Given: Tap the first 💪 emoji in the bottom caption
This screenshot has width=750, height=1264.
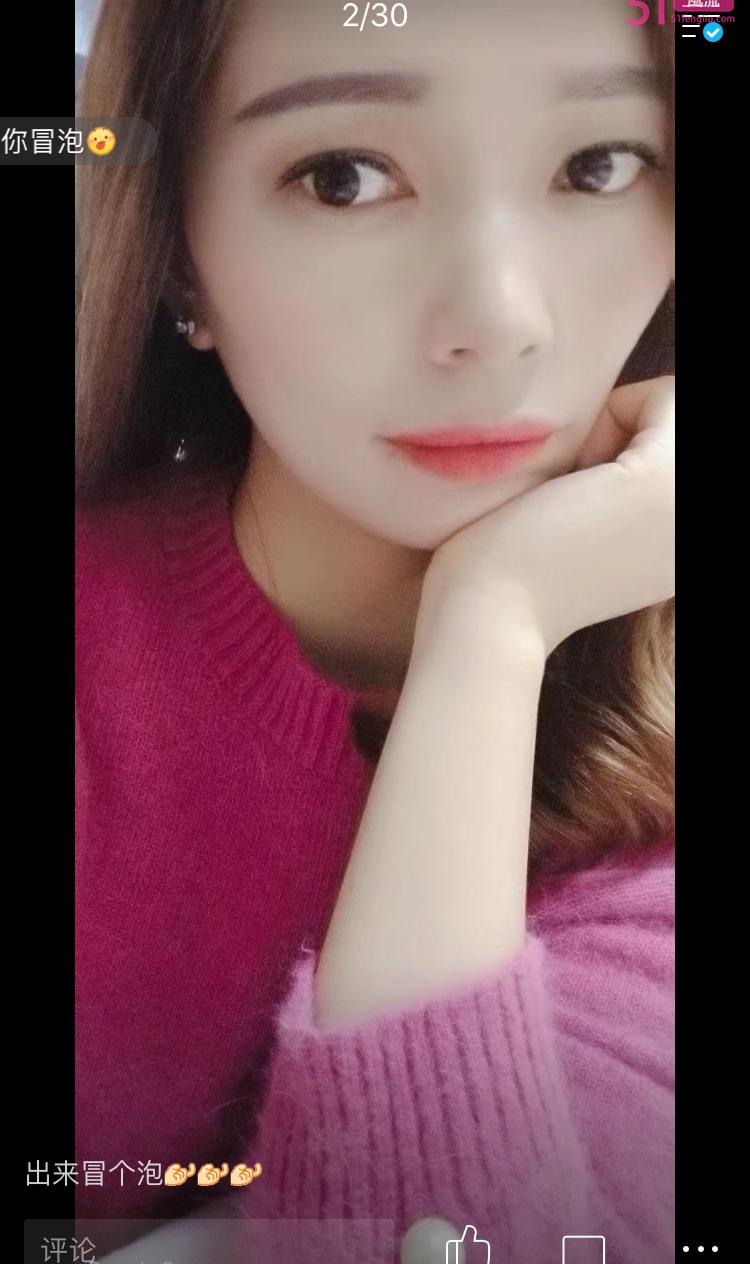Looking at the screenshot, I should click(178, 1173).
